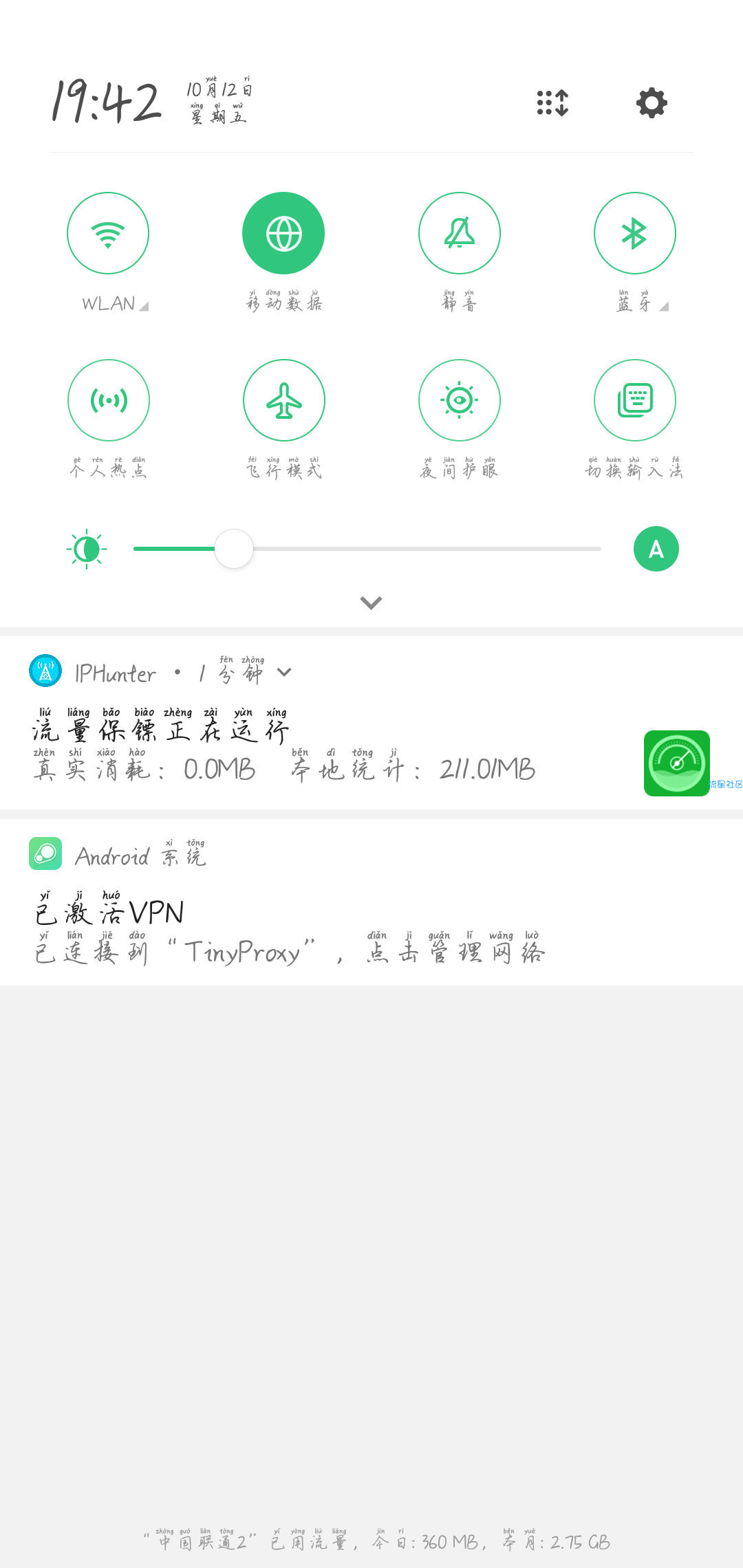Expand the quick settings panel chevron

pyautogui.click(x=371, y=602)
